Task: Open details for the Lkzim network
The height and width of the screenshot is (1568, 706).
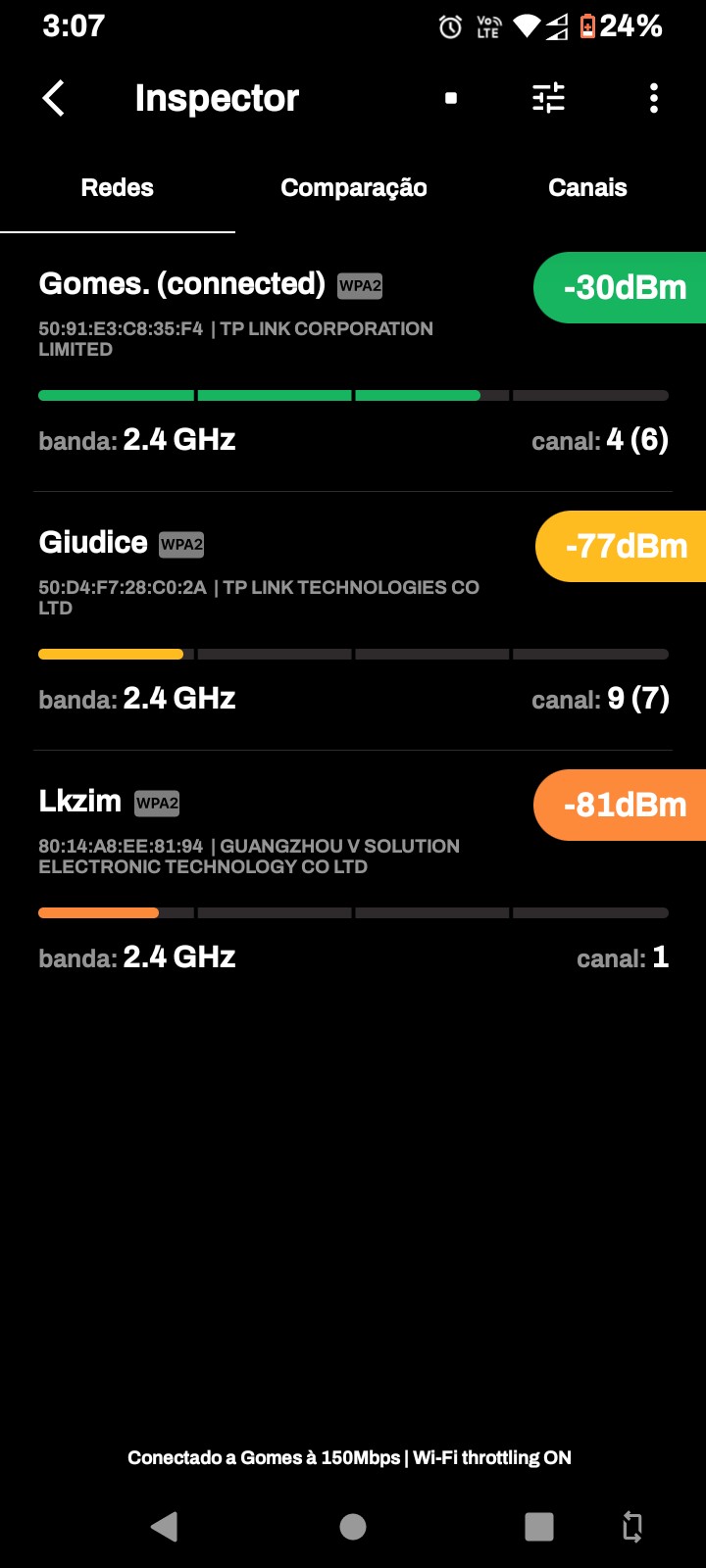Action: click(294, 880)
